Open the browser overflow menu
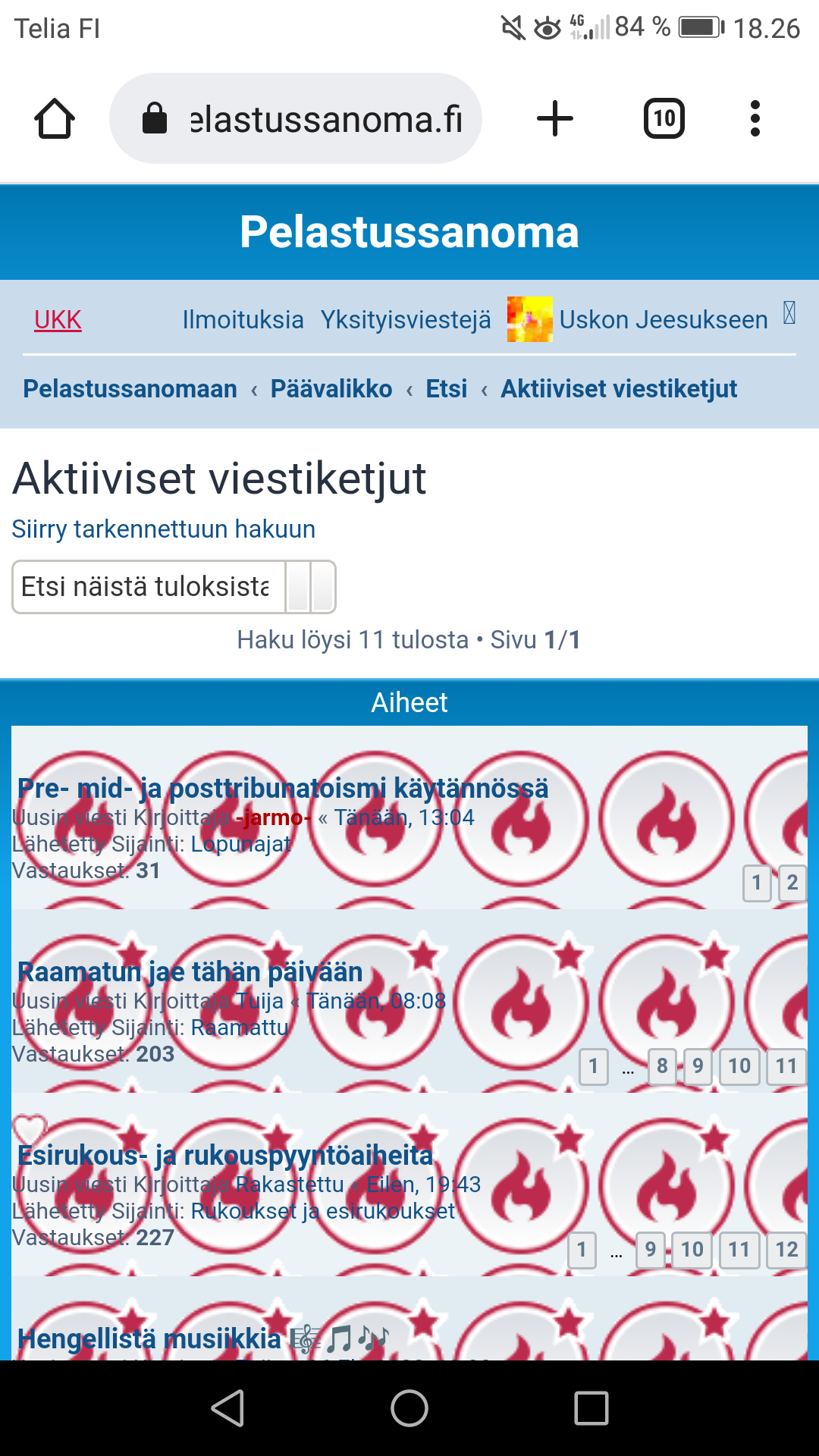 point(755,119)
